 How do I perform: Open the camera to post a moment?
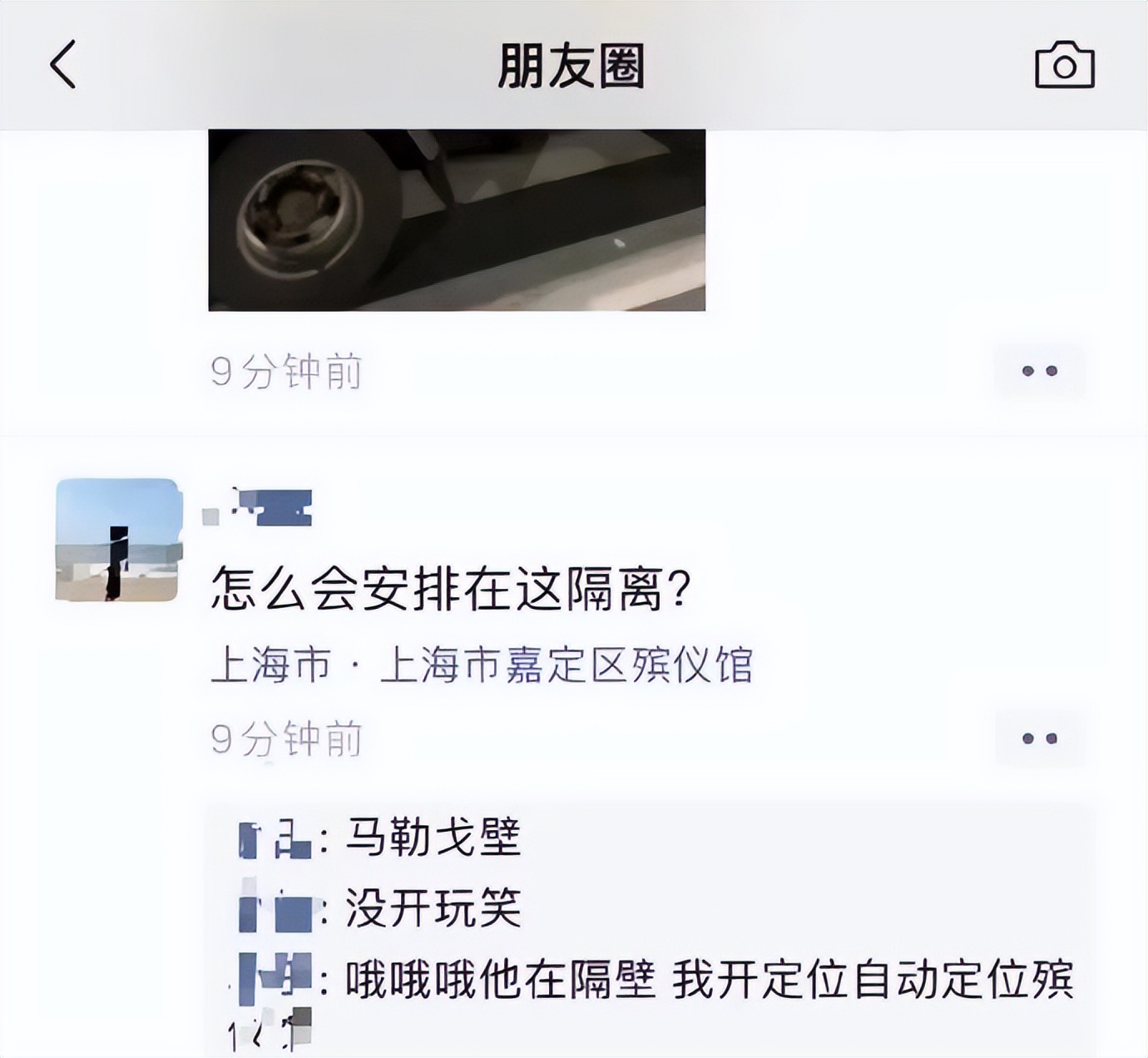click(1064, 65)
